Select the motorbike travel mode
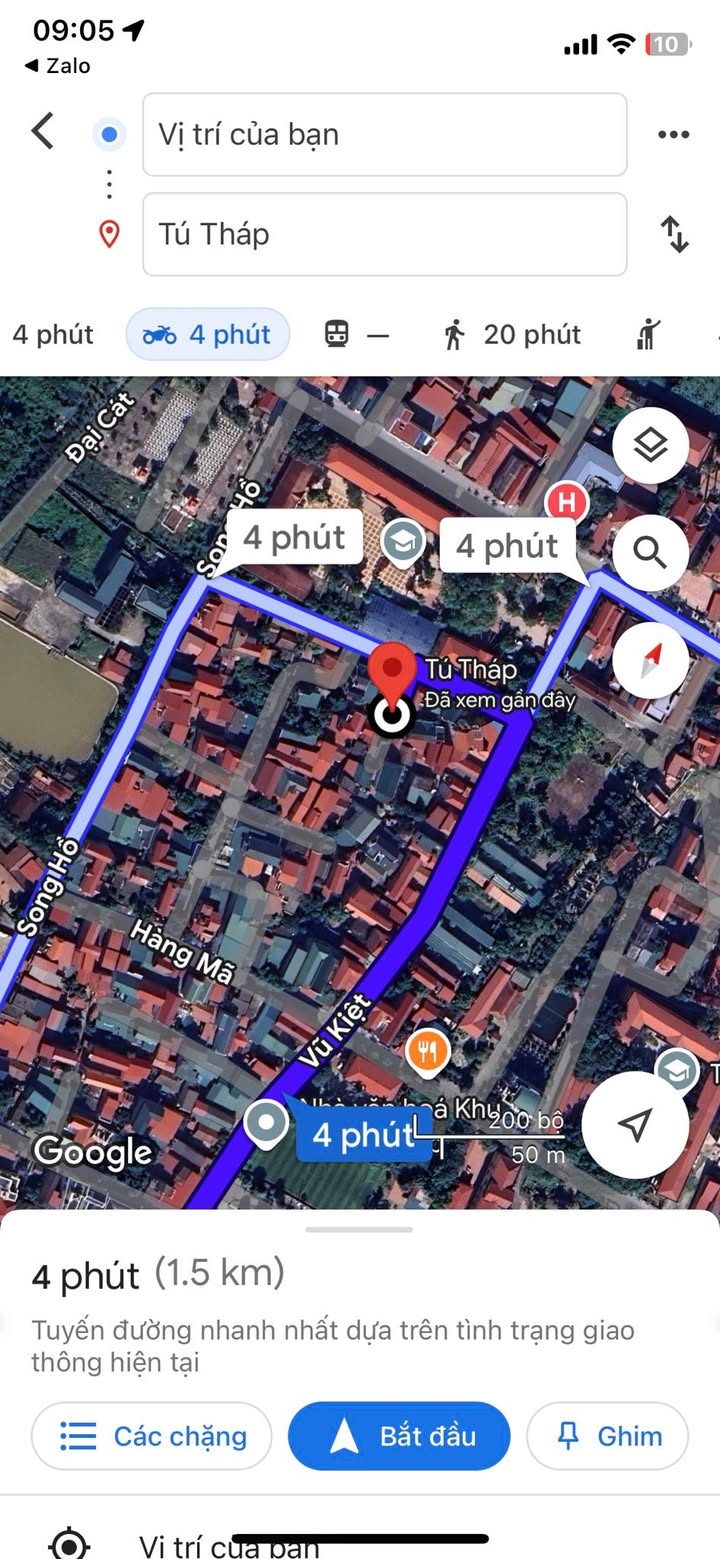Viewport: 720px width, 1559px height. pyautogui.click(x=208, y=334)
